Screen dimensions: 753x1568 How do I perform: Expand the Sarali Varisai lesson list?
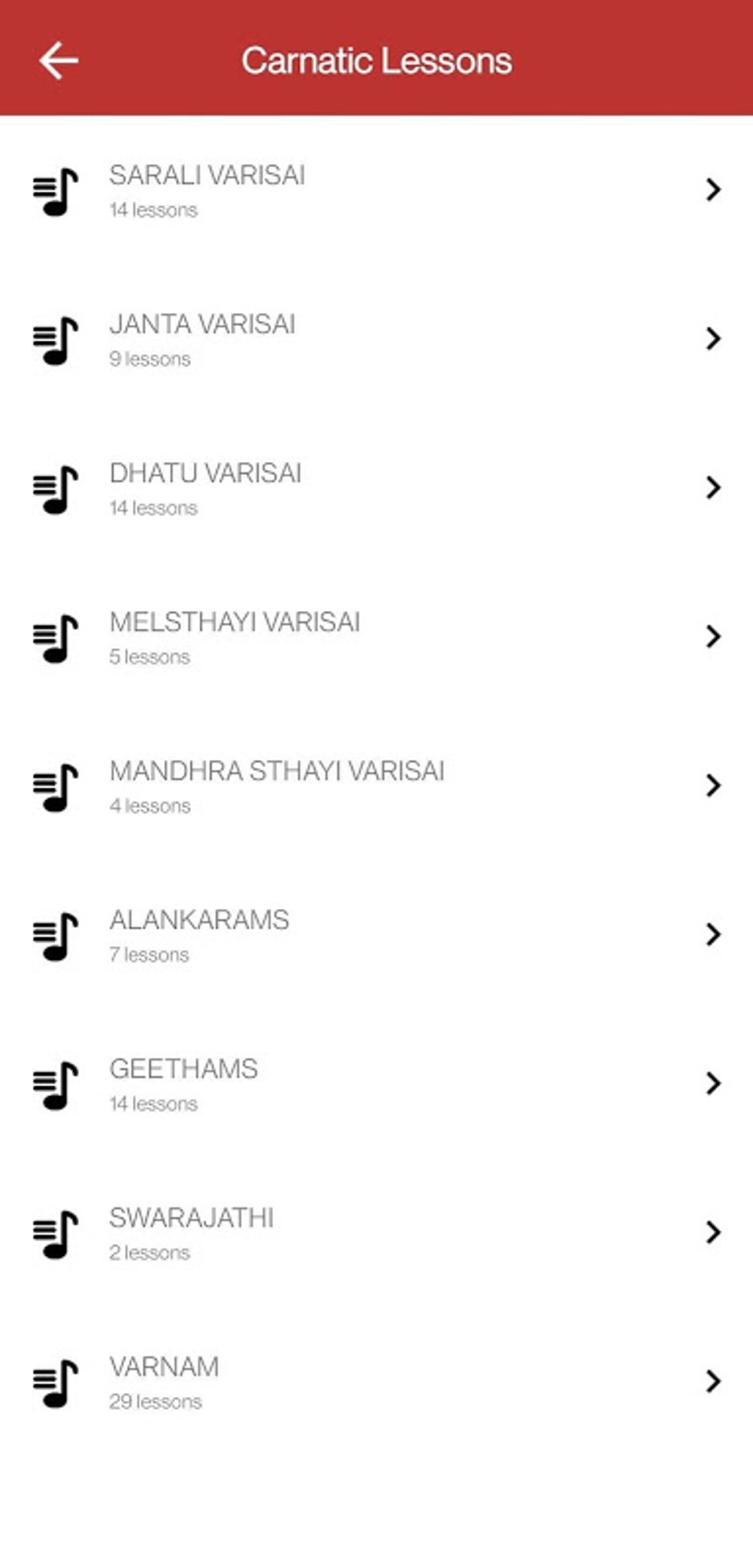tap(712, 190)
